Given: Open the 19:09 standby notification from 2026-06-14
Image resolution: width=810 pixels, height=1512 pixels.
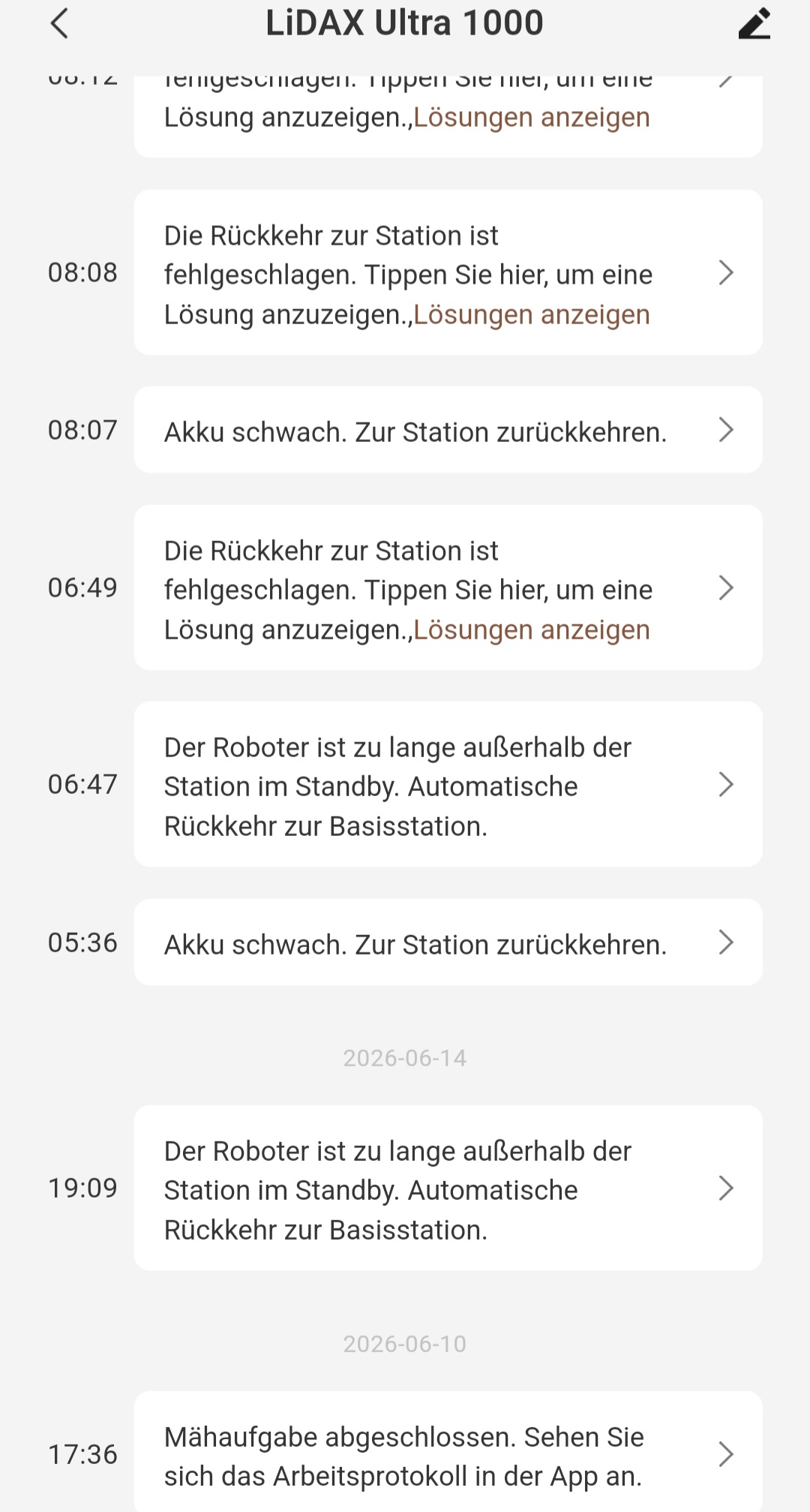Looking at the screenshot, I should 448,1188.
